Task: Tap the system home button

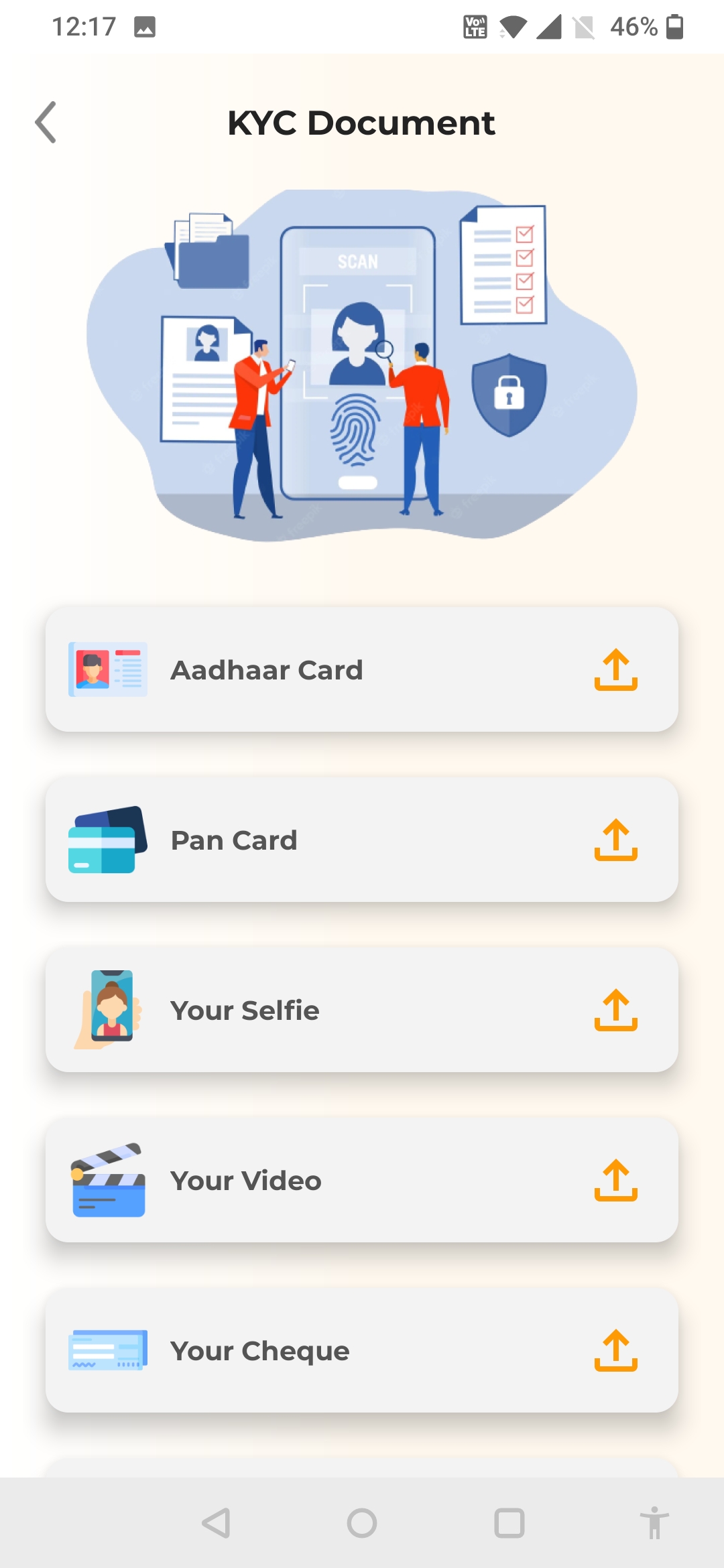Action: (362, 1523)
